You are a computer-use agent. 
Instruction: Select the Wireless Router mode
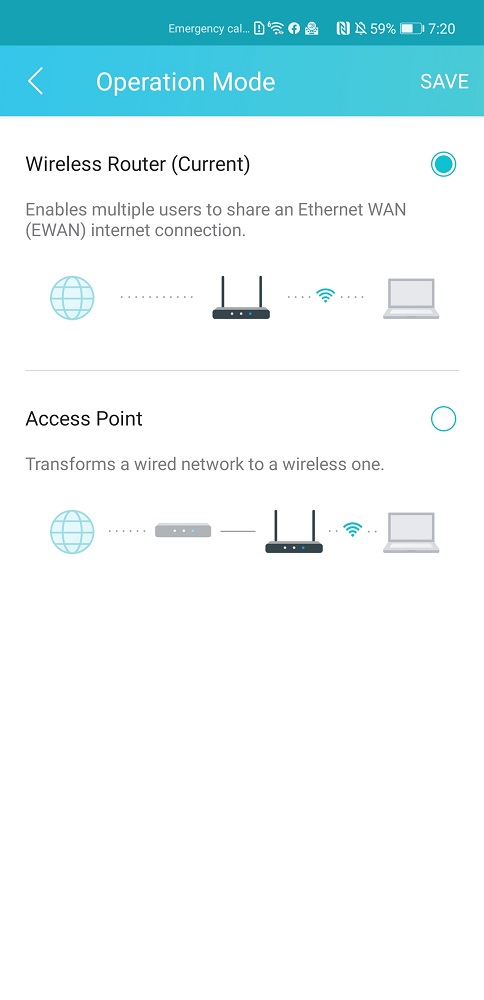[x=443, y=165]
